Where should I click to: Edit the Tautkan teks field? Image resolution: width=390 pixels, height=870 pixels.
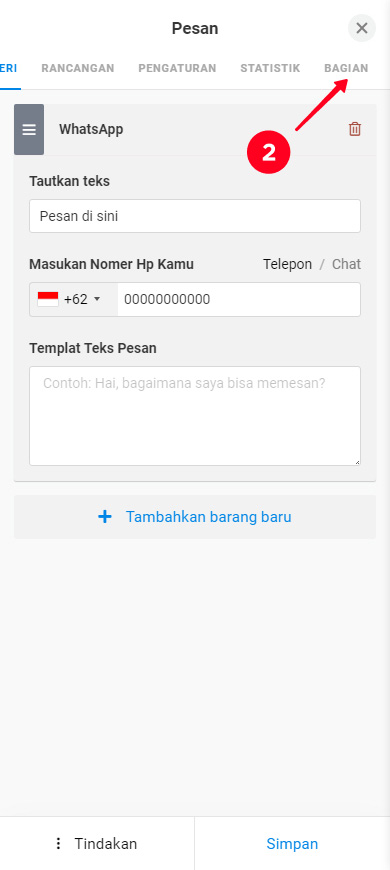[x=195, y=216]
